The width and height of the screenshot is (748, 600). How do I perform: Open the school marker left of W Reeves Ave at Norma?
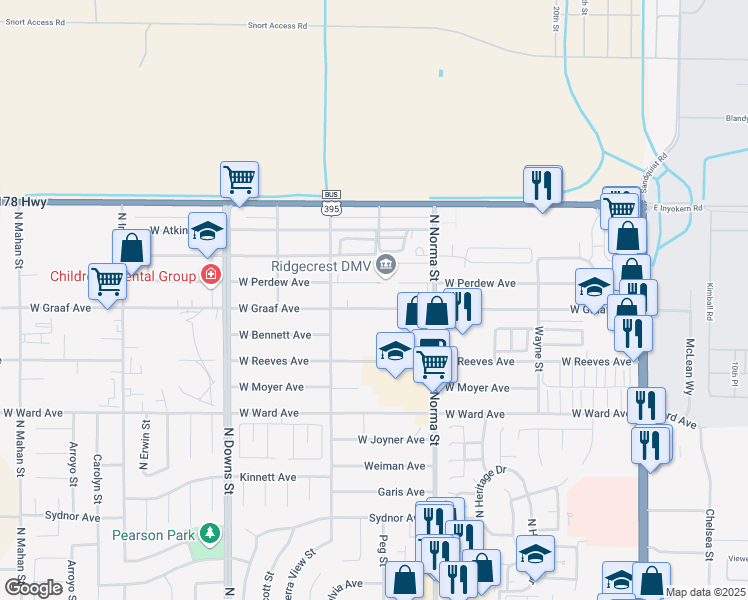pyautogui.click(x=395, y=352)
